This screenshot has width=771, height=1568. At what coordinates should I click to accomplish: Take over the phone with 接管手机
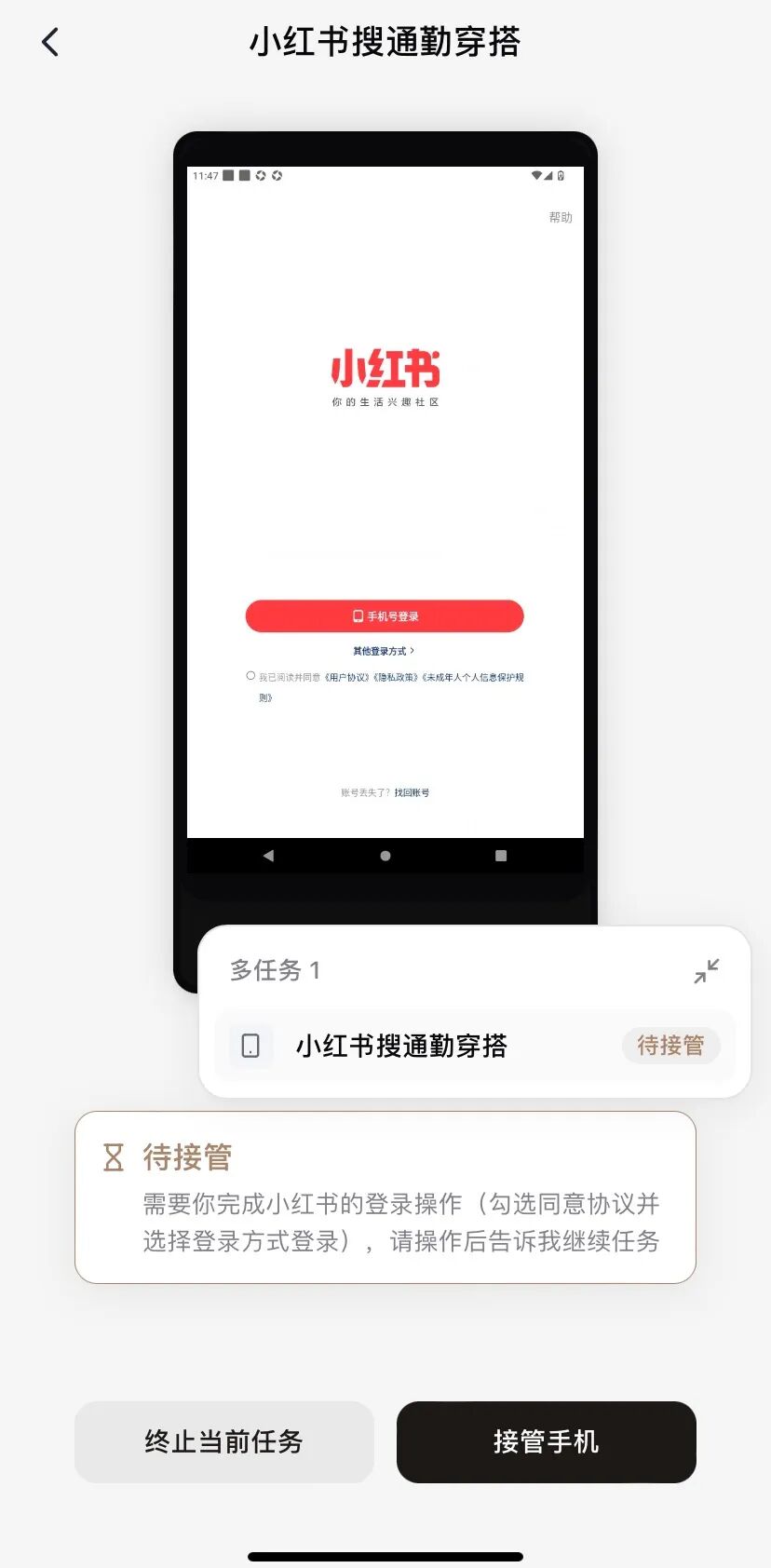(x=546, y=1441)
